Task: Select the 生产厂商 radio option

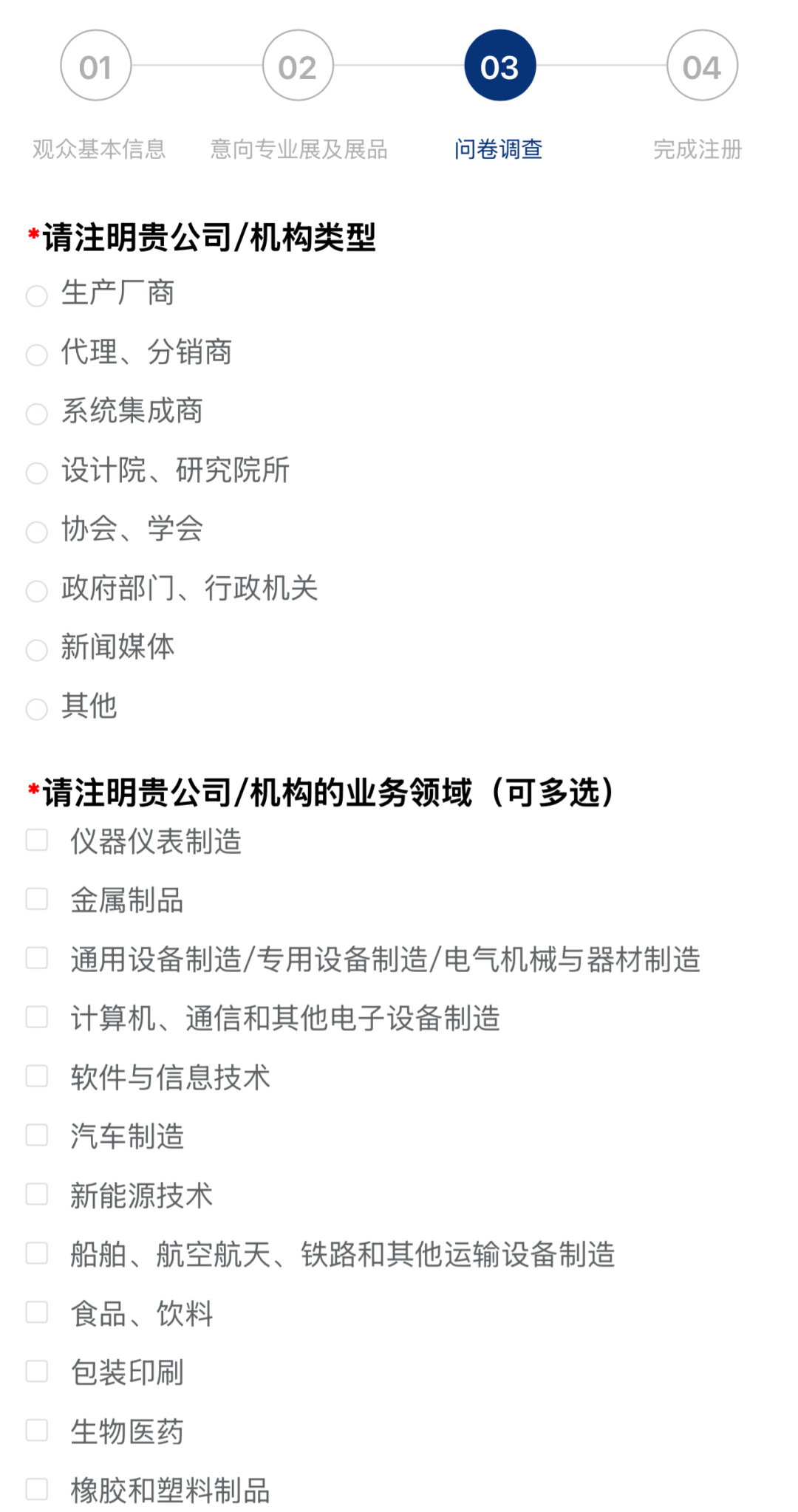Action: pos(36,295)
